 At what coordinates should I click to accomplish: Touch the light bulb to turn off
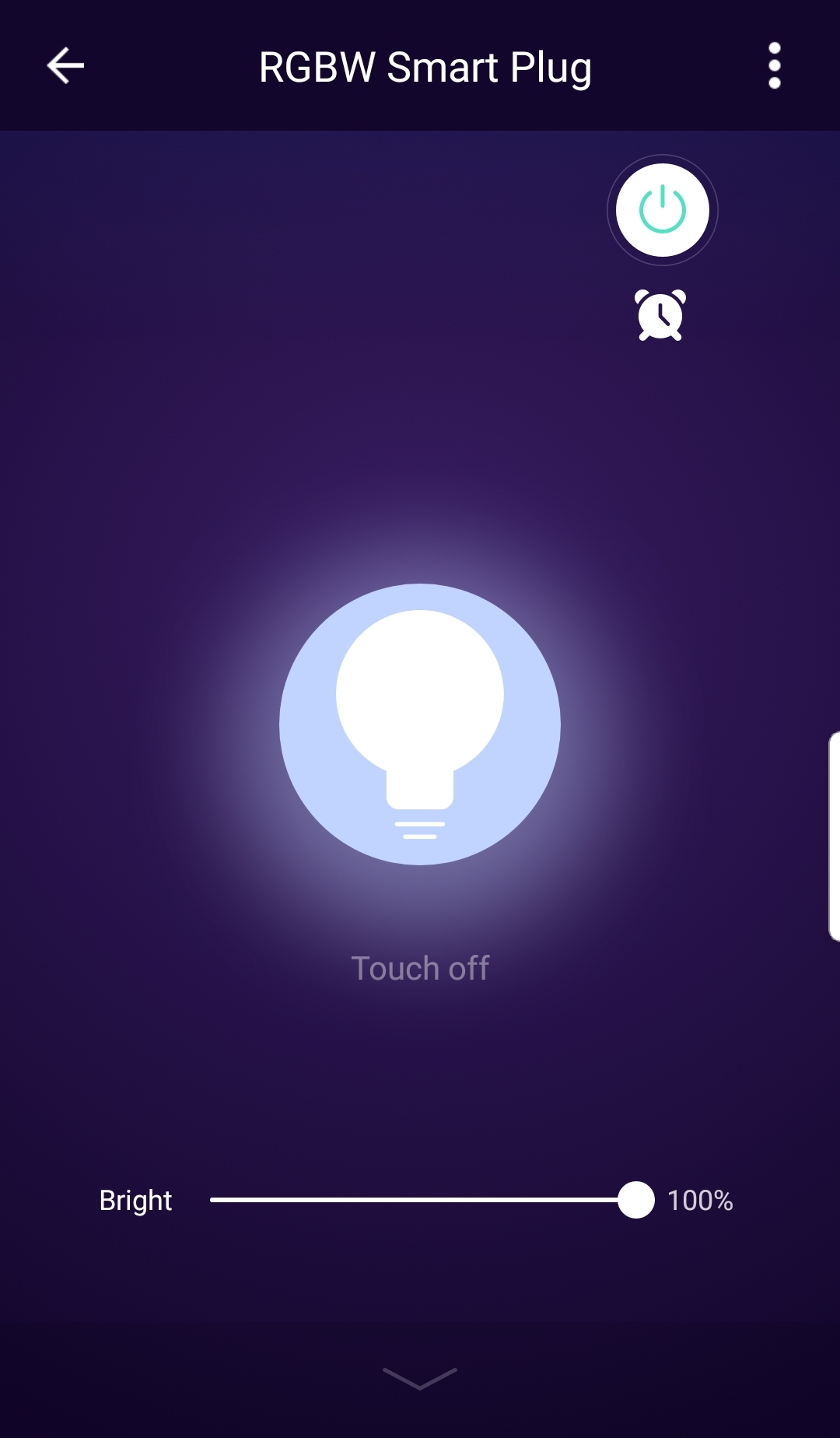tap(420, 724)
